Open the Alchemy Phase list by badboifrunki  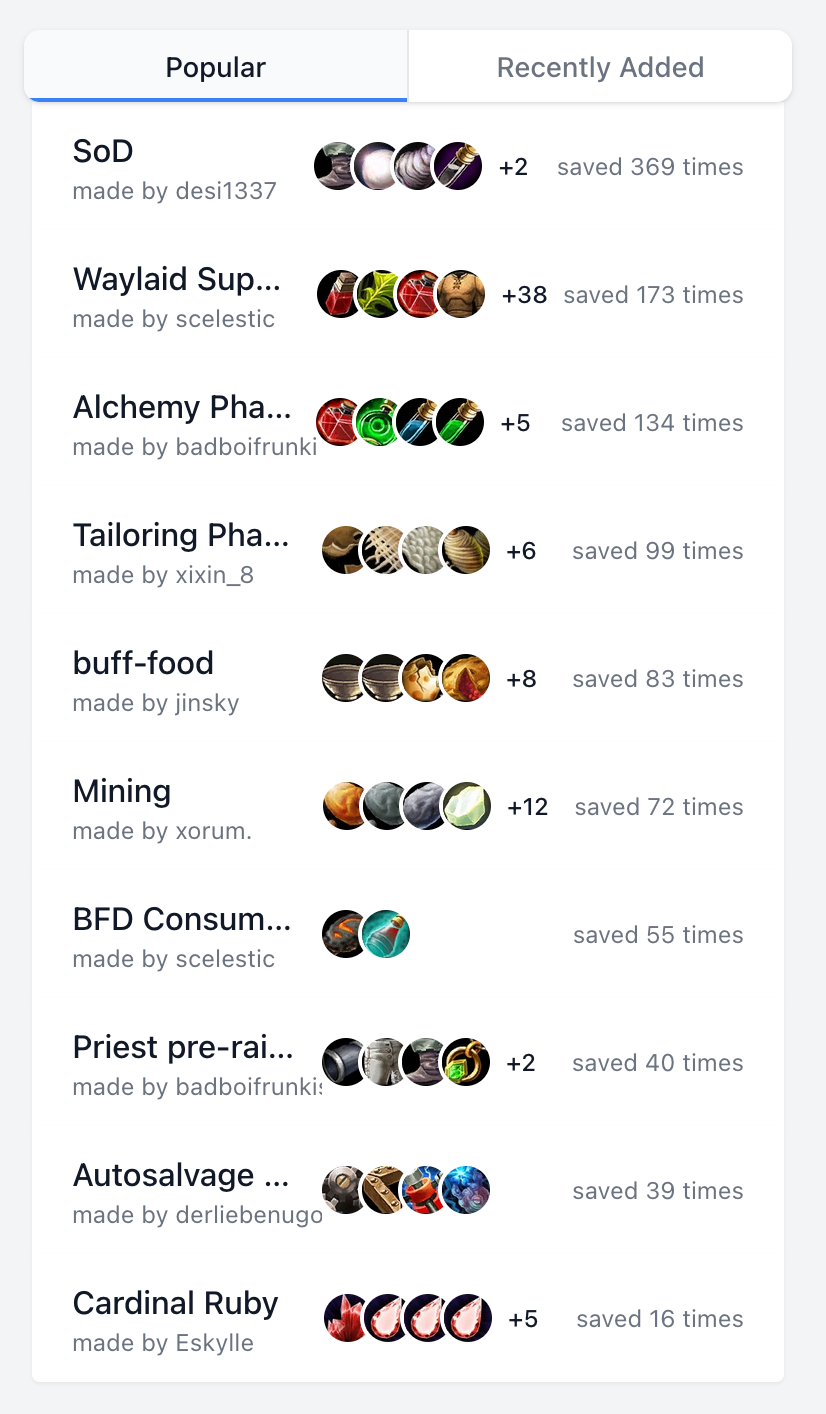(182, 408)
